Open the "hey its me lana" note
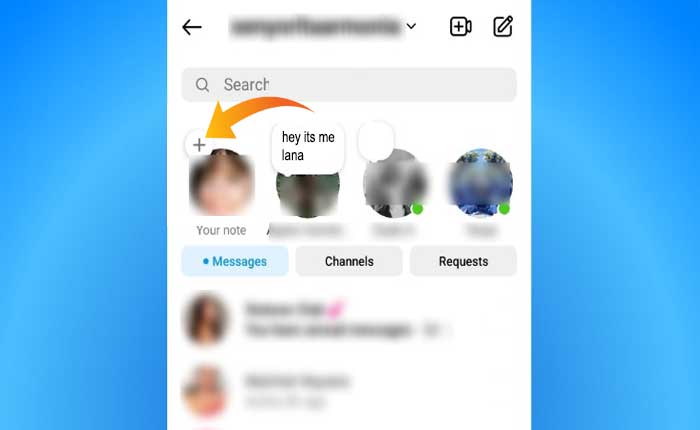Screen dimensions: 700x430 (x=308, y=147)
